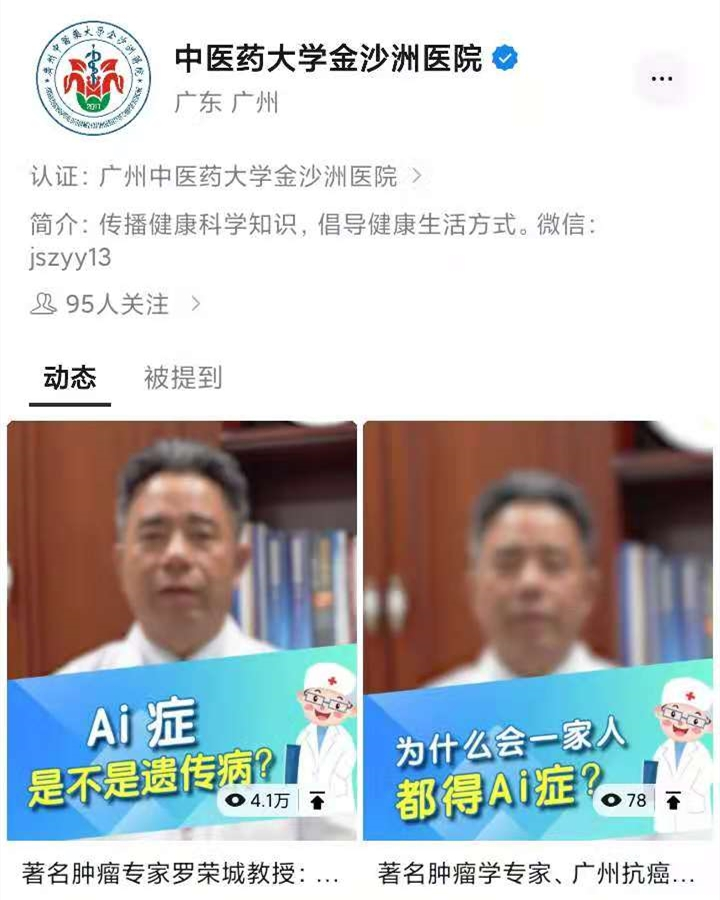Switch to the 动态 tab
This screenshot has width=720, height=900.
(70, 378)
